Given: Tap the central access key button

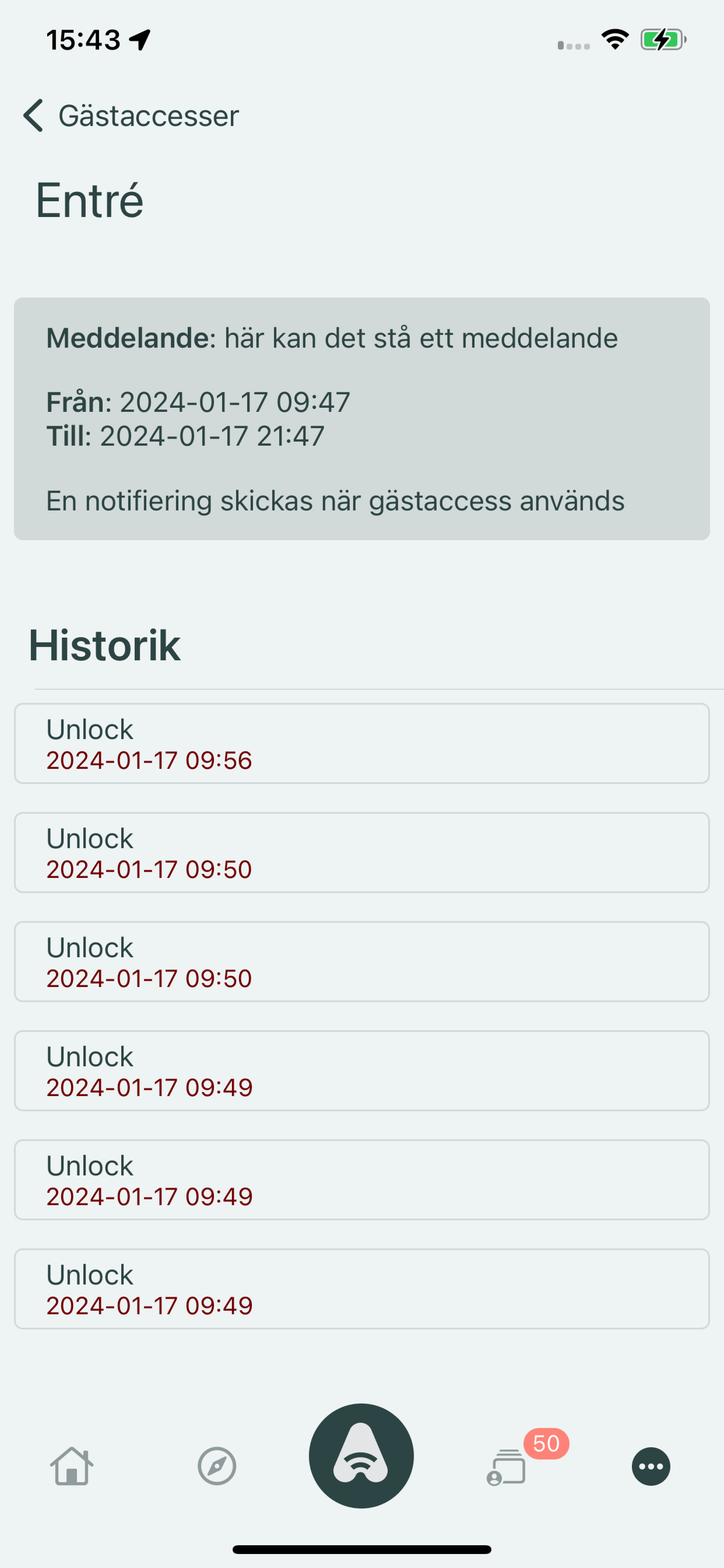Looking at the screenshot, I should pyautogui.click(x=361, y=1456).
